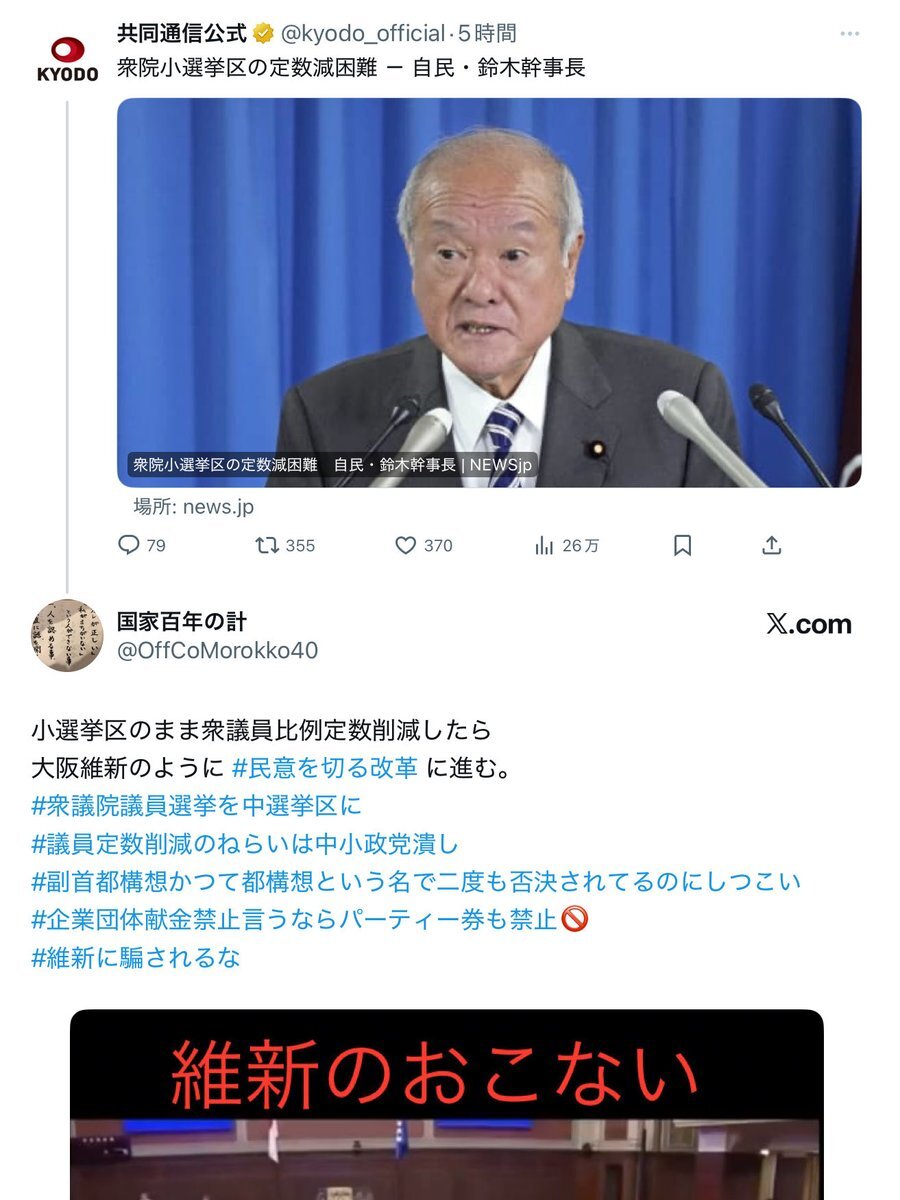Screen dimensions: 900x1200
Task: View analytics for the Kyodo post
Action: (567, 545)
